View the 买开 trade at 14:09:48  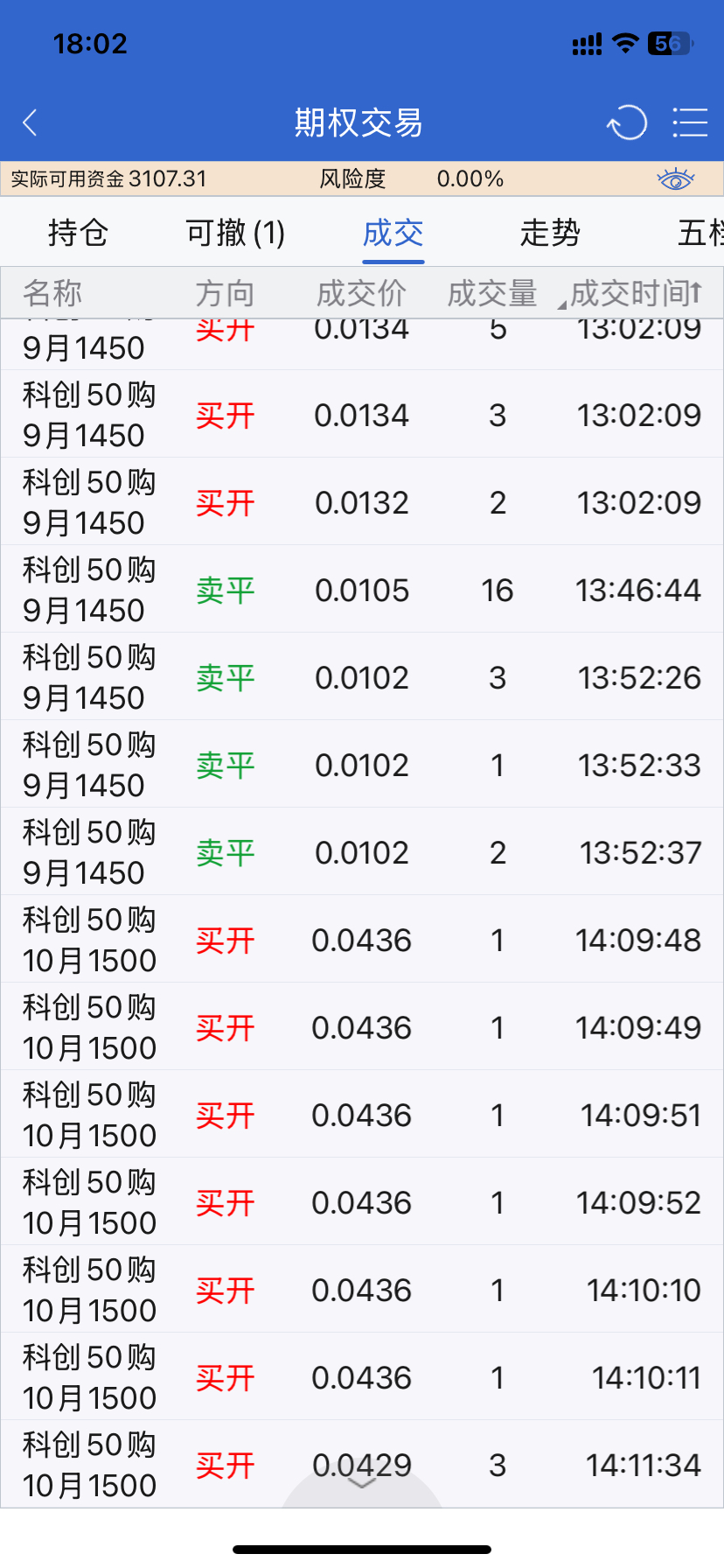(362, 940)
